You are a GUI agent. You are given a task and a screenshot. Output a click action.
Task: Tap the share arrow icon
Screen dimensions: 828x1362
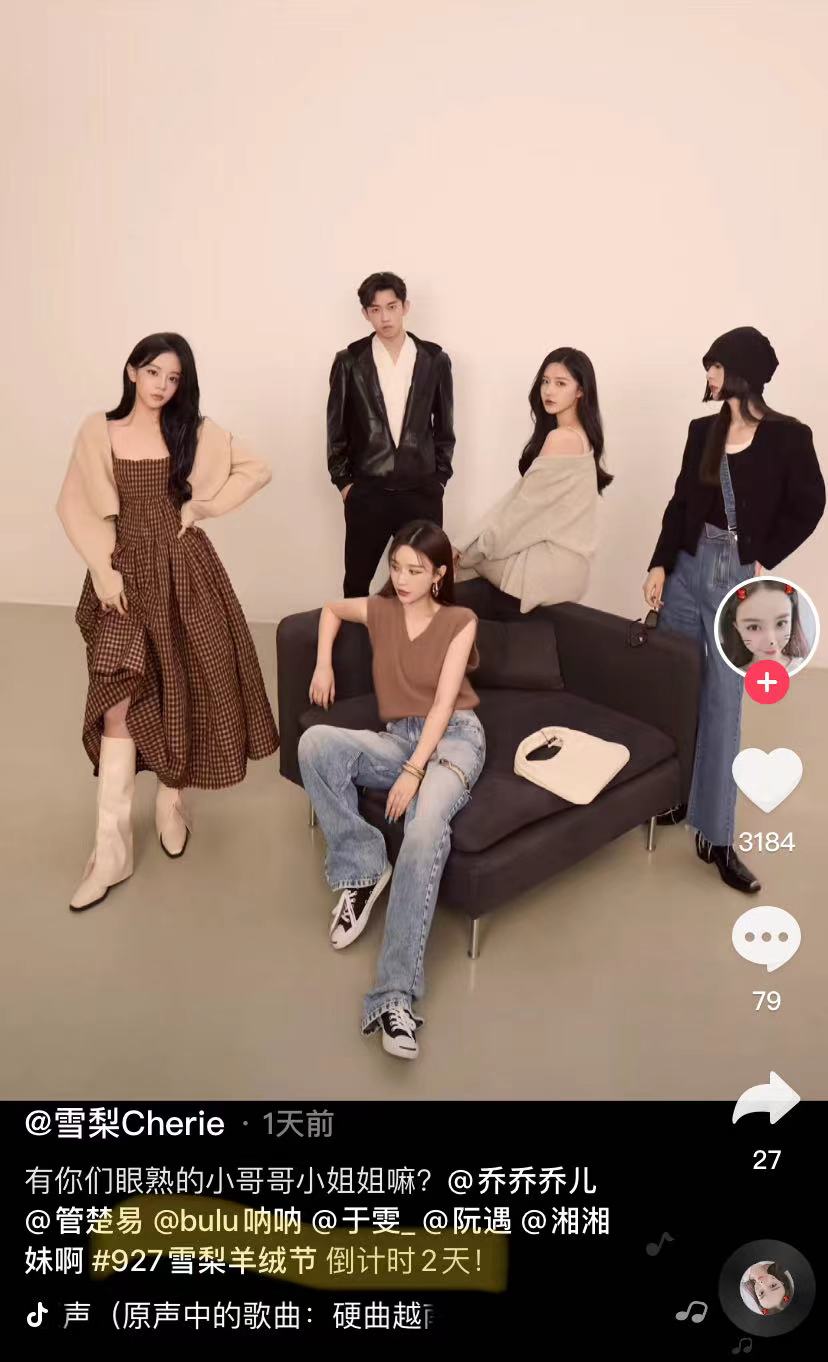[767, 1096]
